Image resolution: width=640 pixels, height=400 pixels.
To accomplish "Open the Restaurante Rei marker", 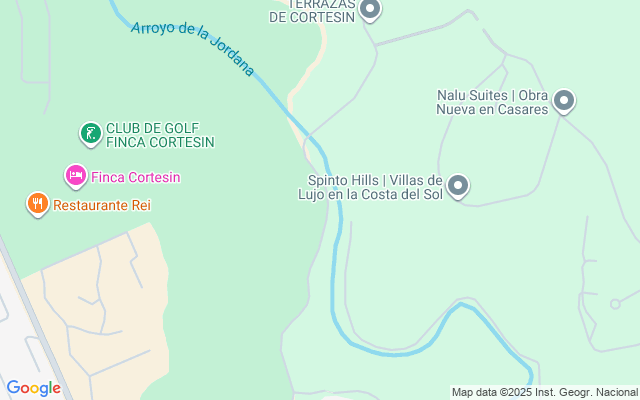I will 38,204.
